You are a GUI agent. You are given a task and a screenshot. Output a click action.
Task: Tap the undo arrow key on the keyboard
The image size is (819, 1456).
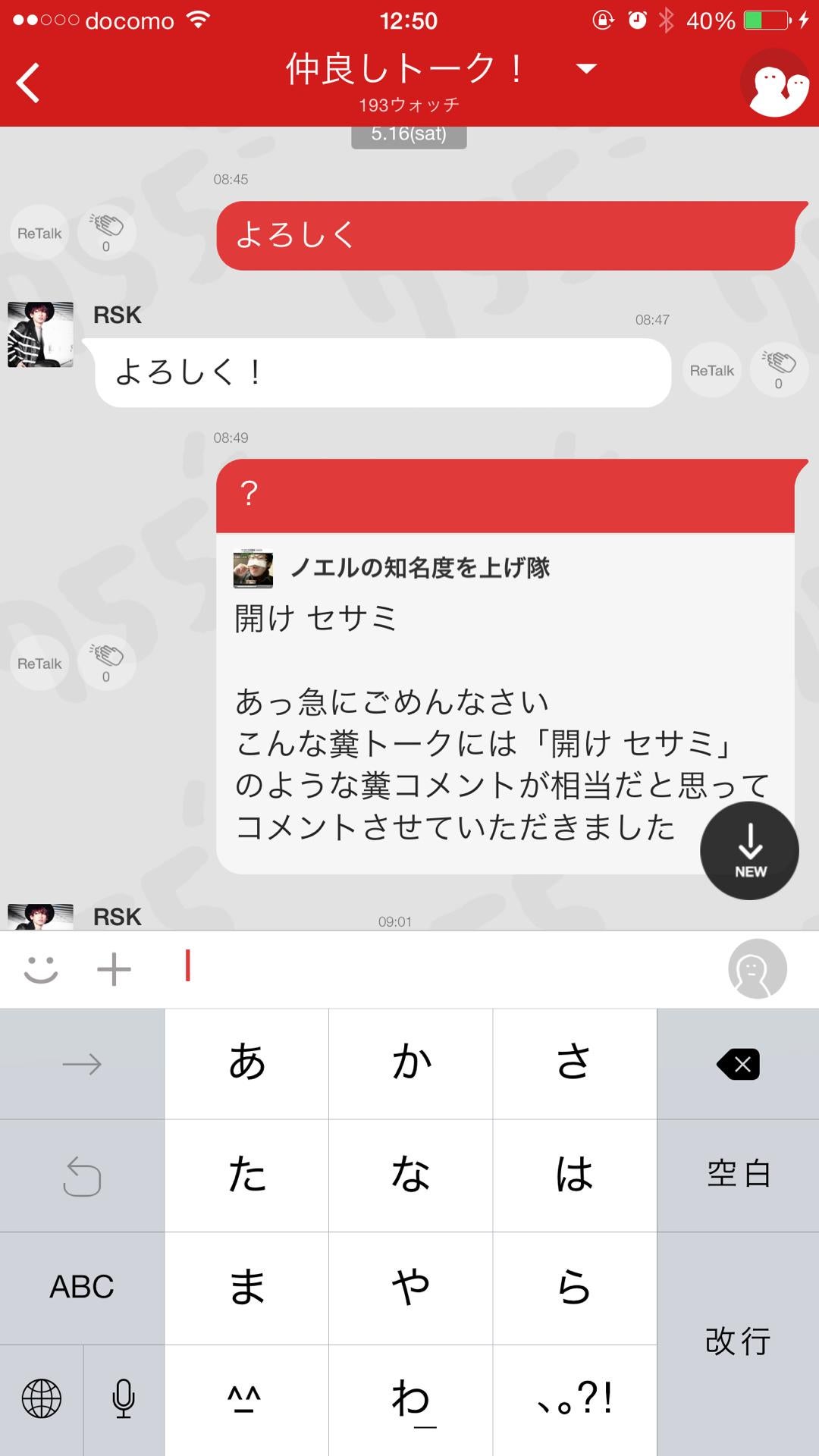tap(81, 1175)
